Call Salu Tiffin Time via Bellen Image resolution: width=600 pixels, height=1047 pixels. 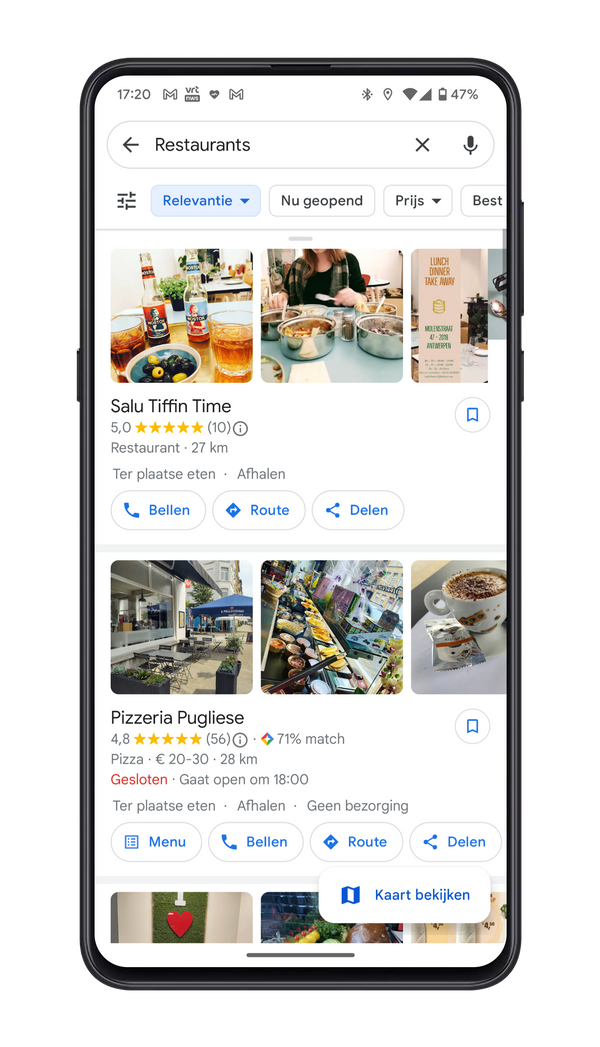click(x=158, y=510)
